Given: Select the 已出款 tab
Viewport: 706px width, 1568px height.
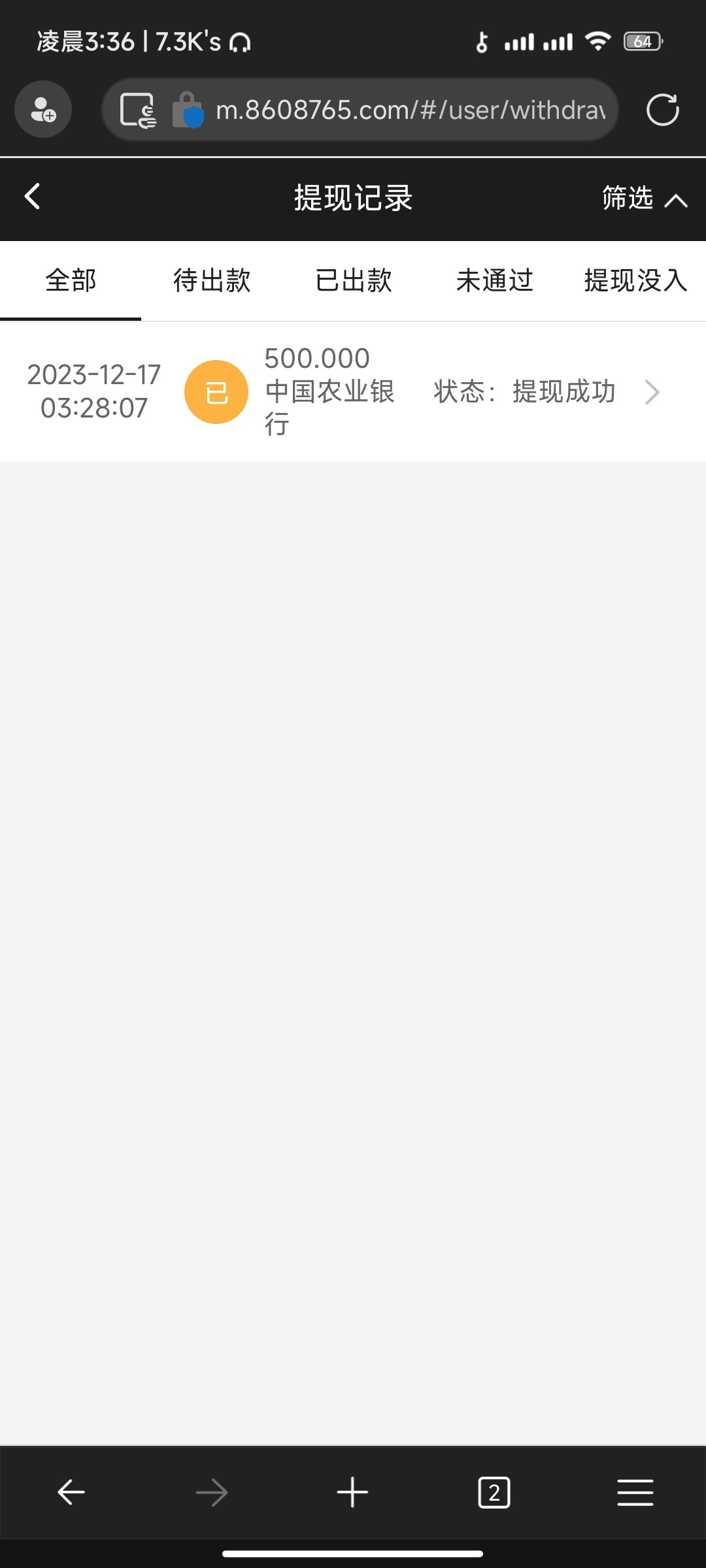Looking at the screenshot, I should pyautogui.click(x=353, y=281).
